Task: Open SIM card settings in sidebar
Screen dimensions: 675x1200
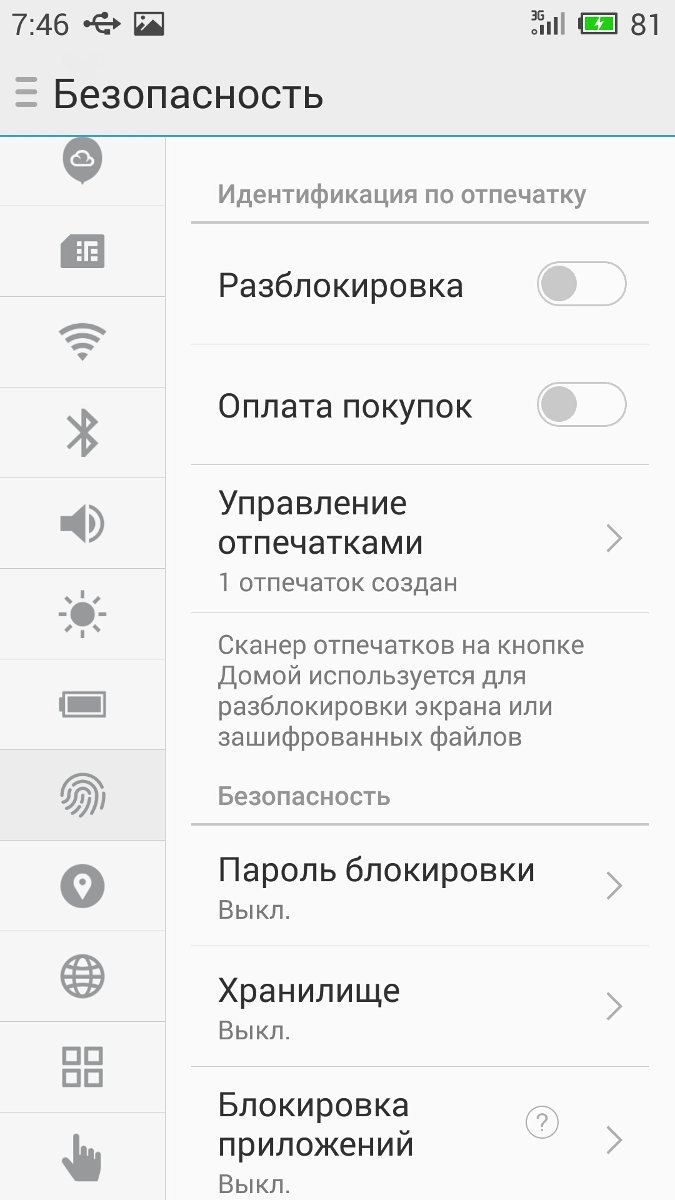Action: point(83,251)
